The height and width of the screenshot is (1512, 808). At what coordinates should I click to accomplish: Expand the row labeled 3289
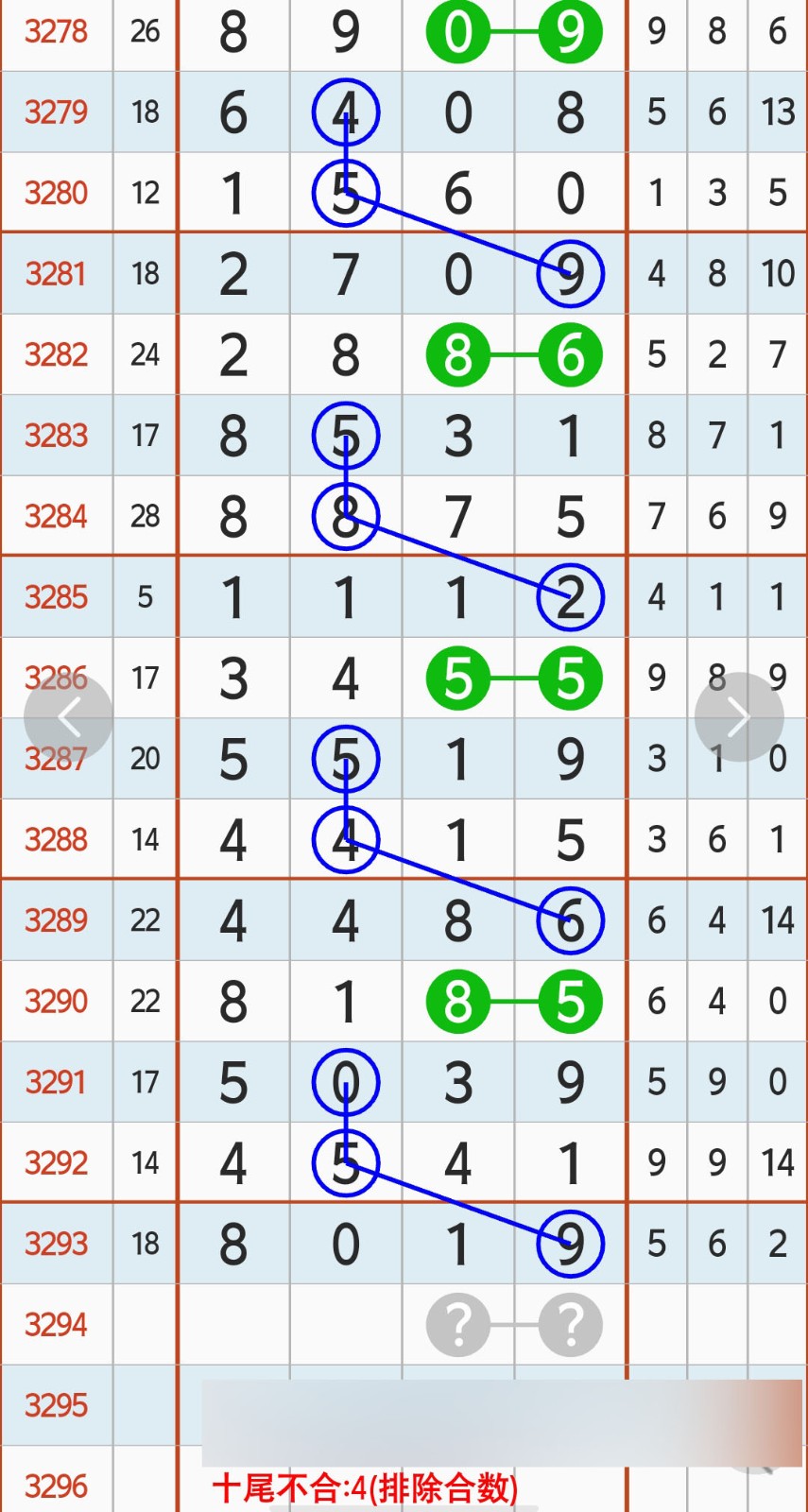pos(57,919)
